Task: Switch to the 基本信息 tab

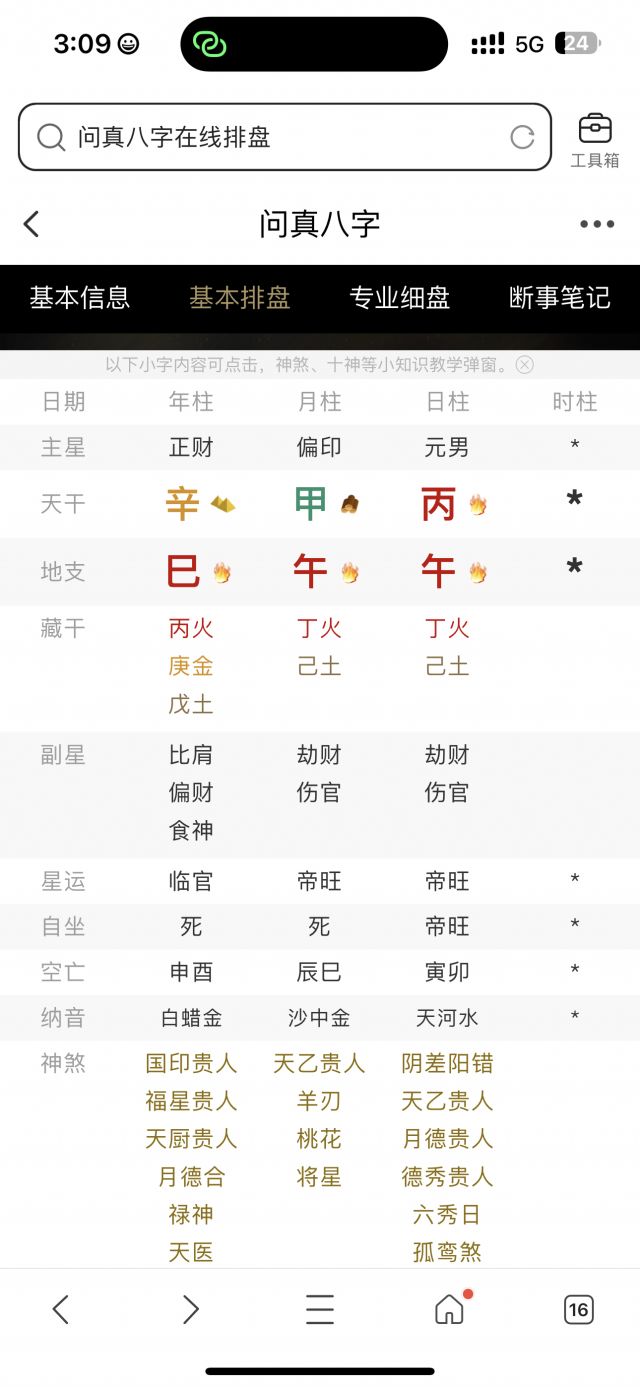Action: click(80, 297)
